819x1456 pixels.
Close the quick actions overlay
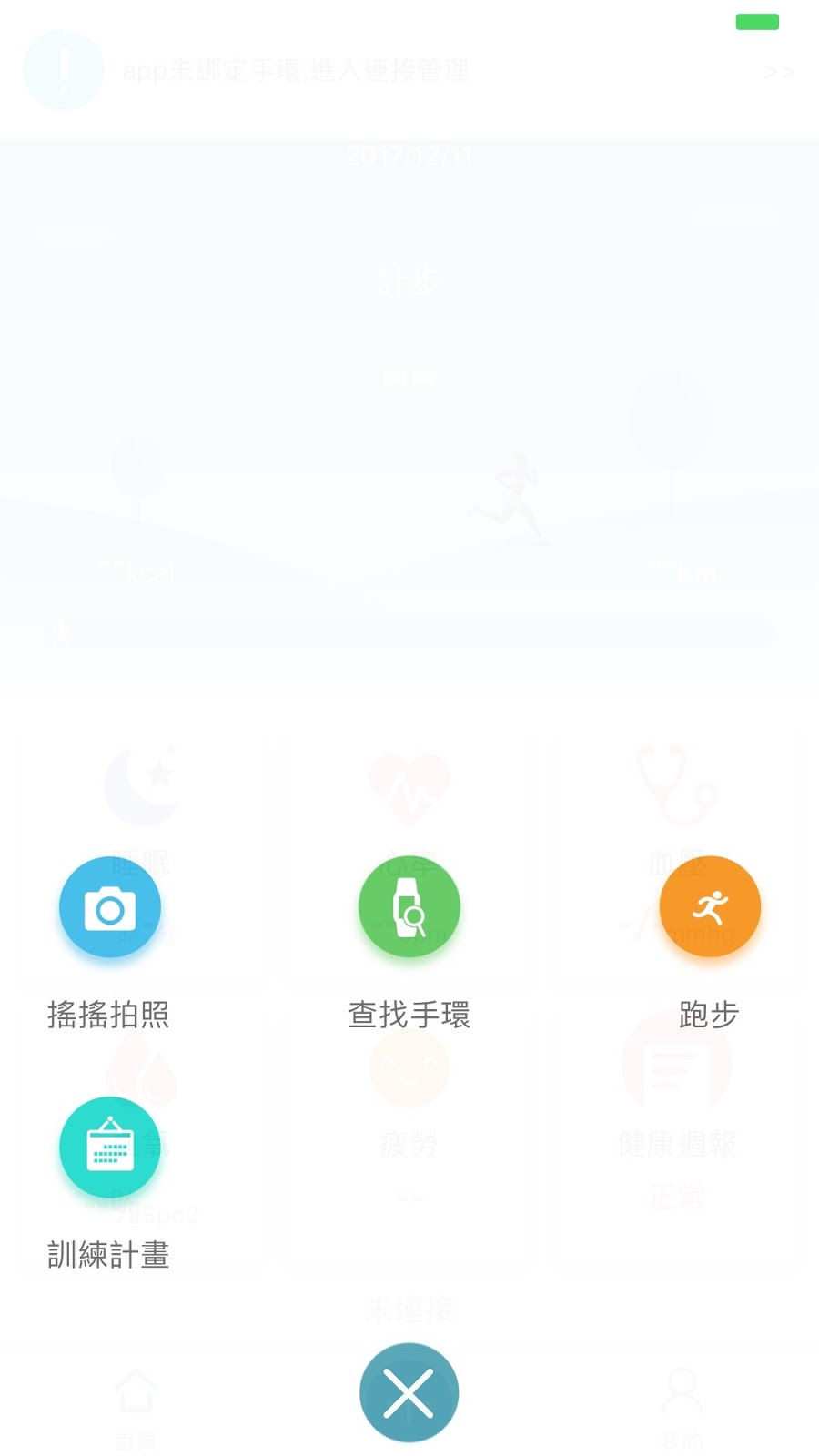(409, 1392)
